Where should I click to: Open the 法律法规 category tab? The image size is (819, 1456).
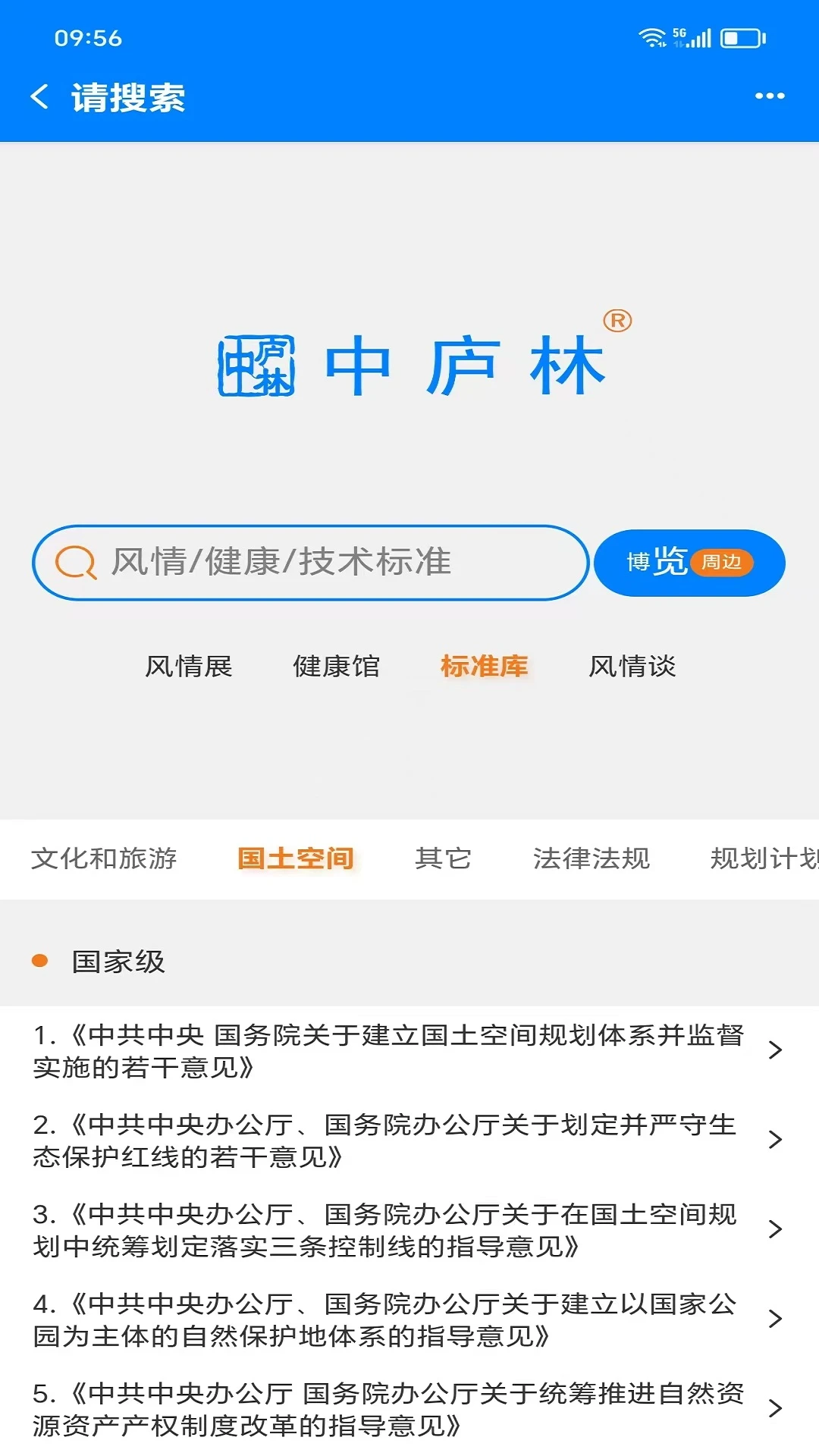click(x=592, y=859)
